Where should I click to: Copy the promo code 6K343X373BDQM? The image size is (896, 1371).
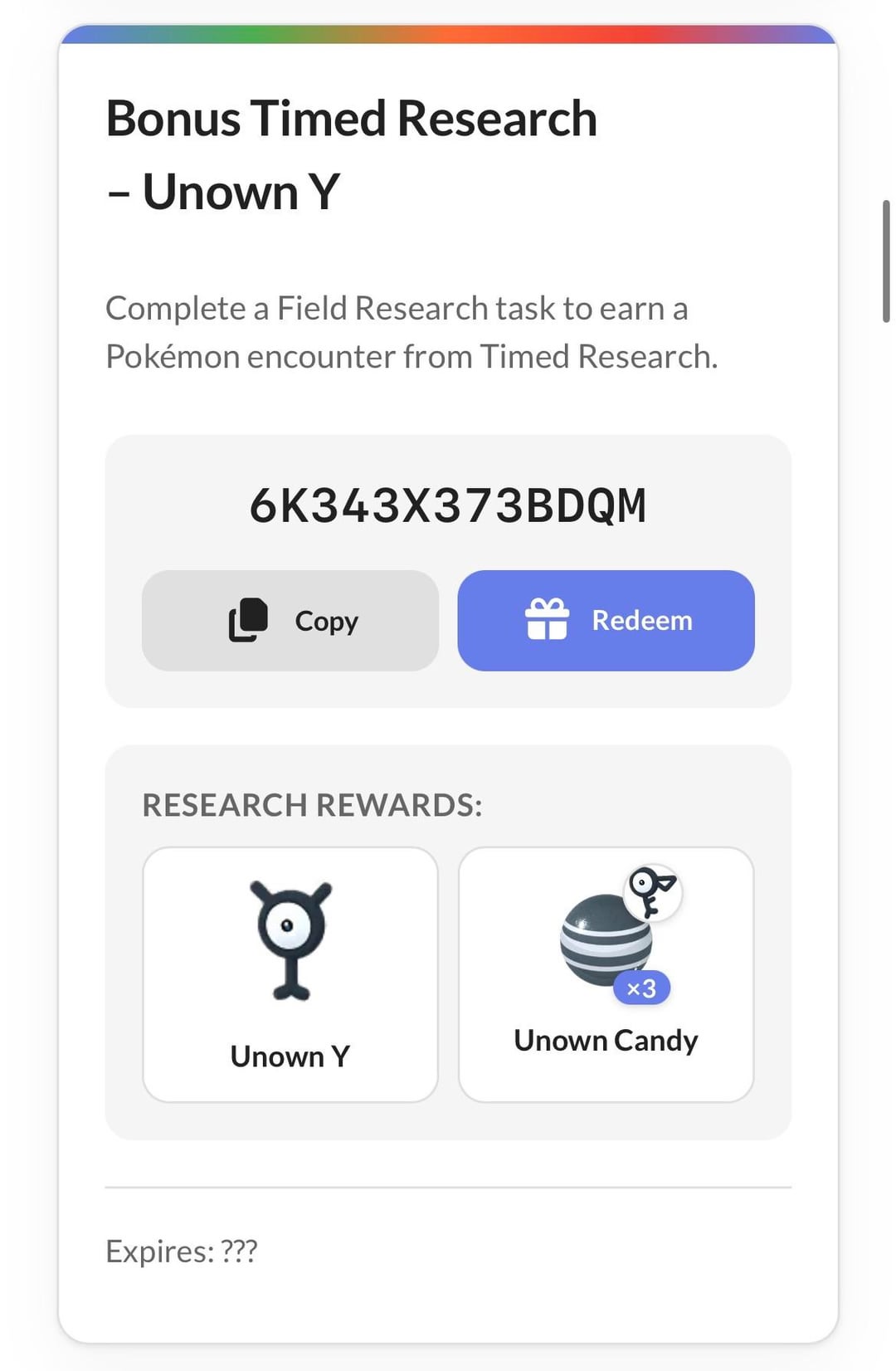point(290,621)
